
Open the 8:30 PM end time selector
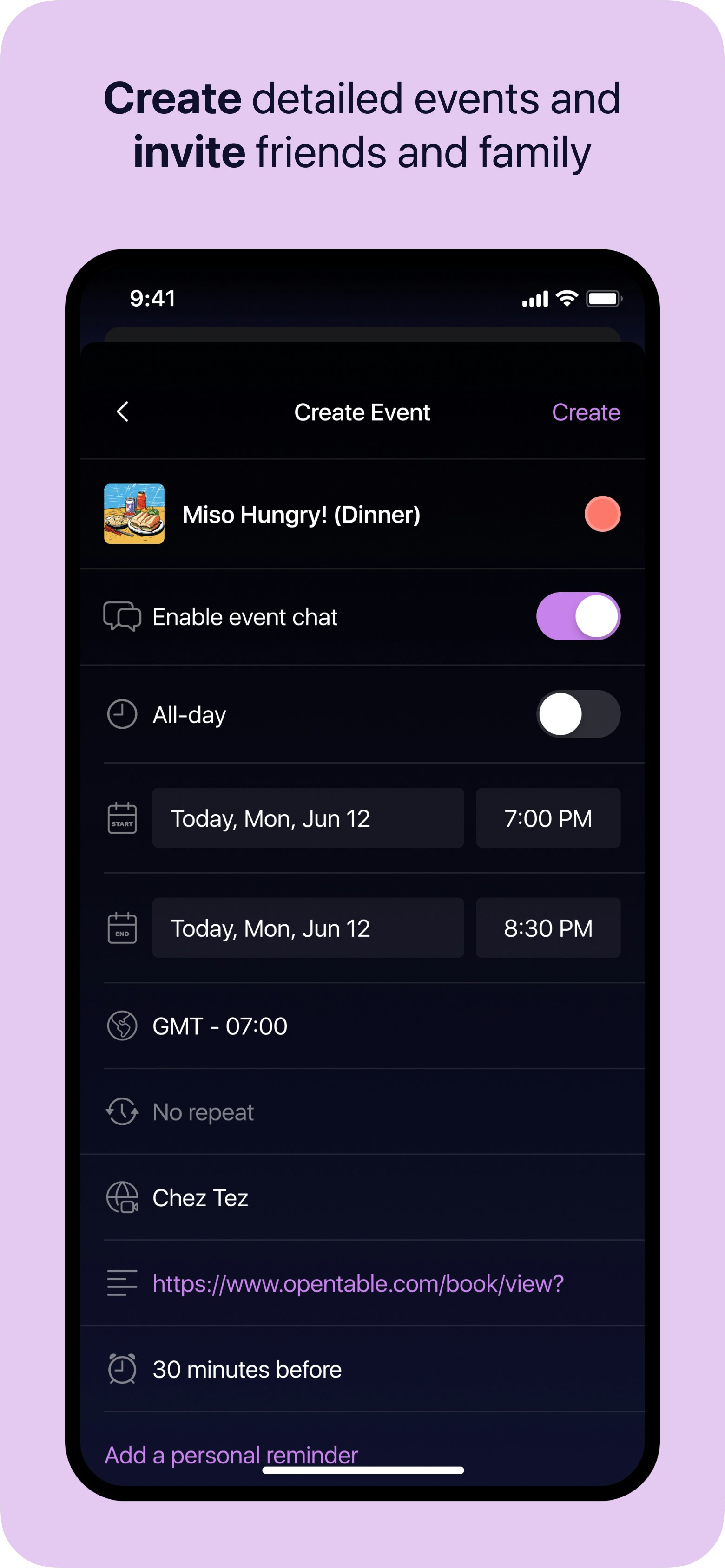tap(548, 928)
